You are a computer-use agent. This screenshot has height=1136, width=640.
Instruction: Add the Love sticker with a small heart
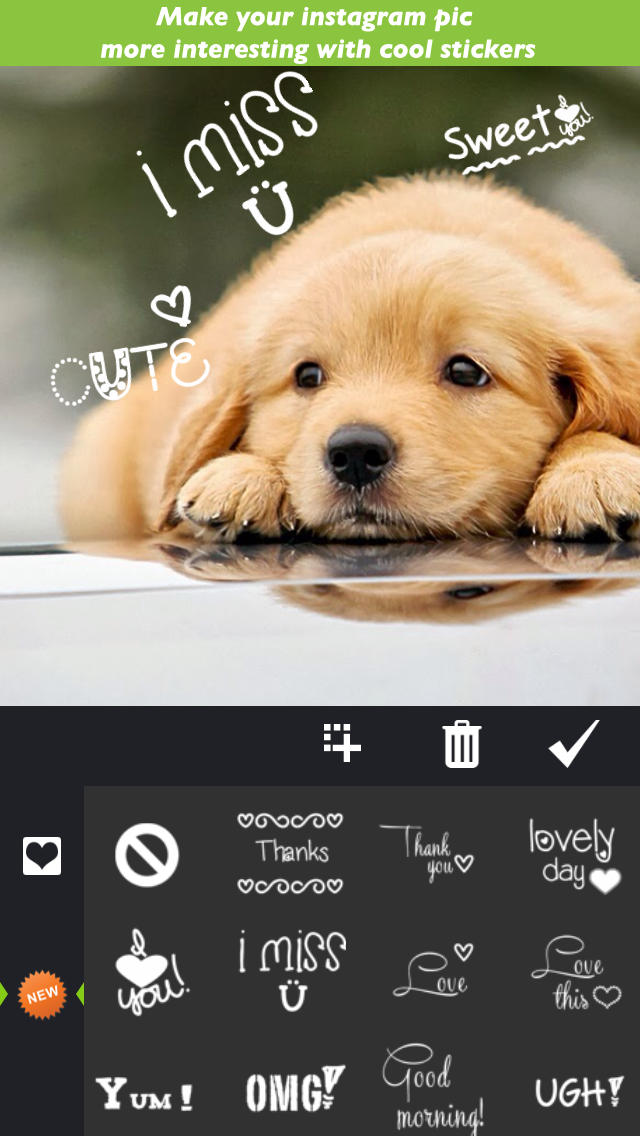(x=433, y=970)
